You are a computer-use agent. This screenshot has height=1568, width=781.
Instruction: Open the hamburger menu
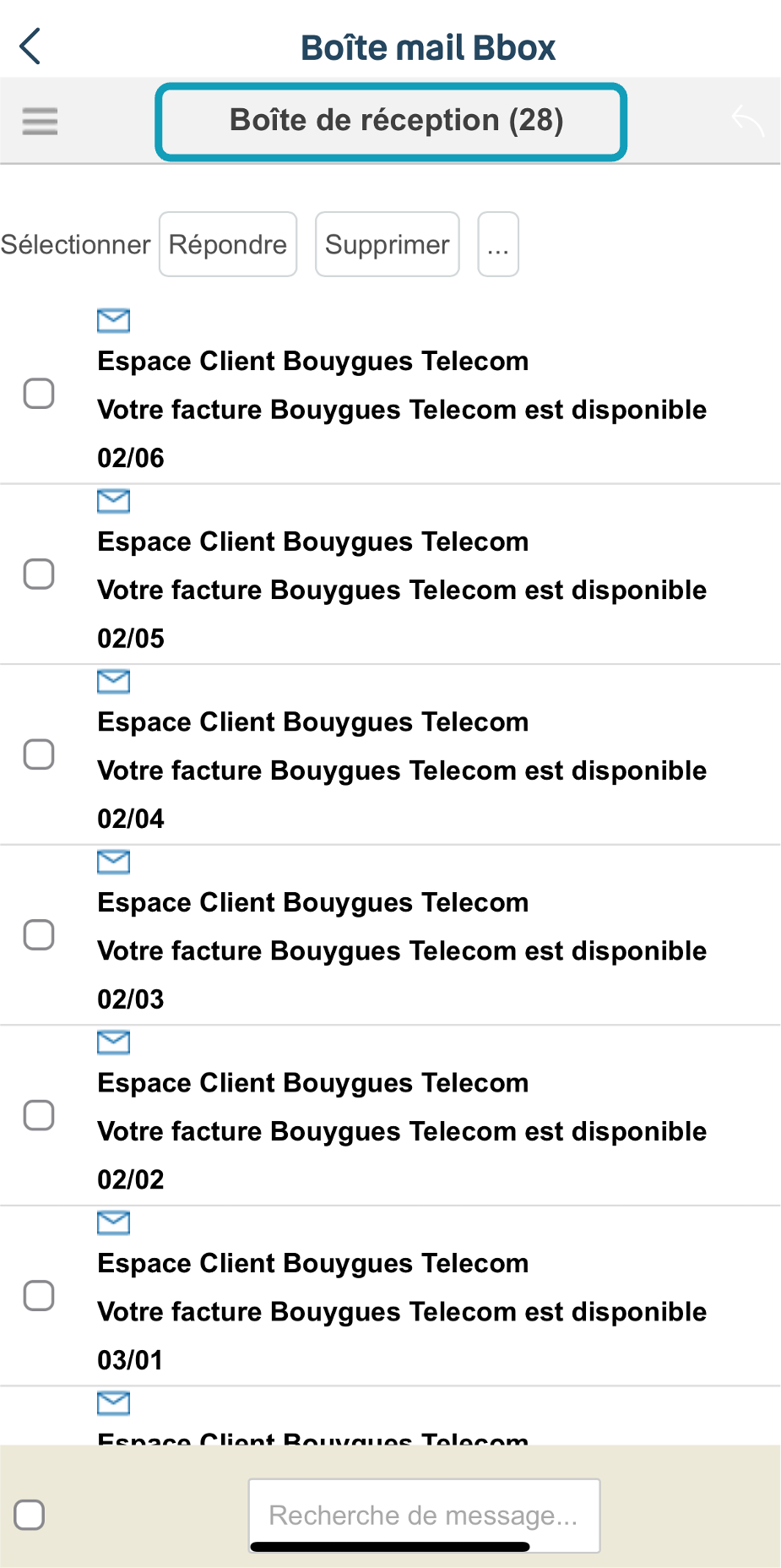[40, 122]
